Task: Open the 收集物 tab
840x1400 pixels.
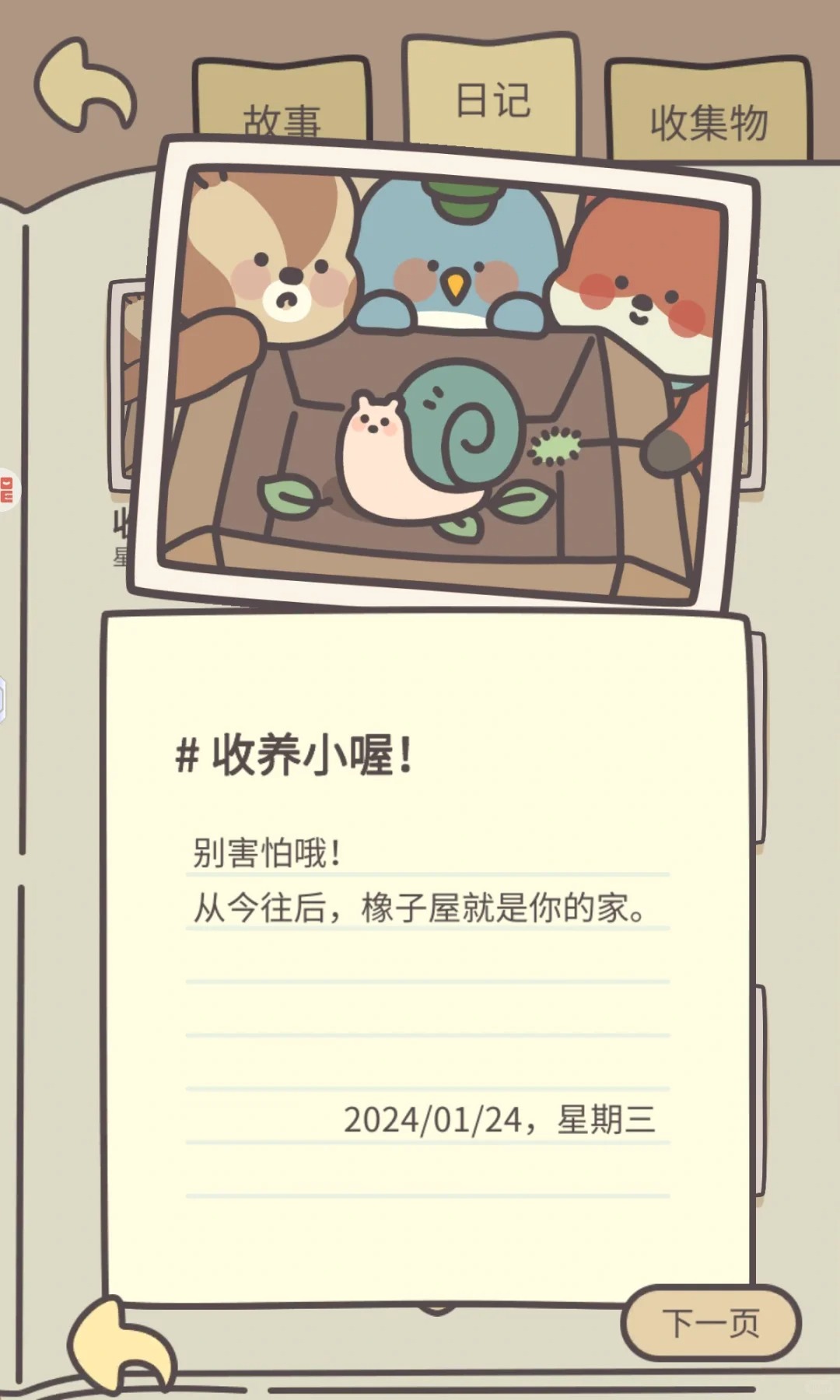Action: pos(709,118)
